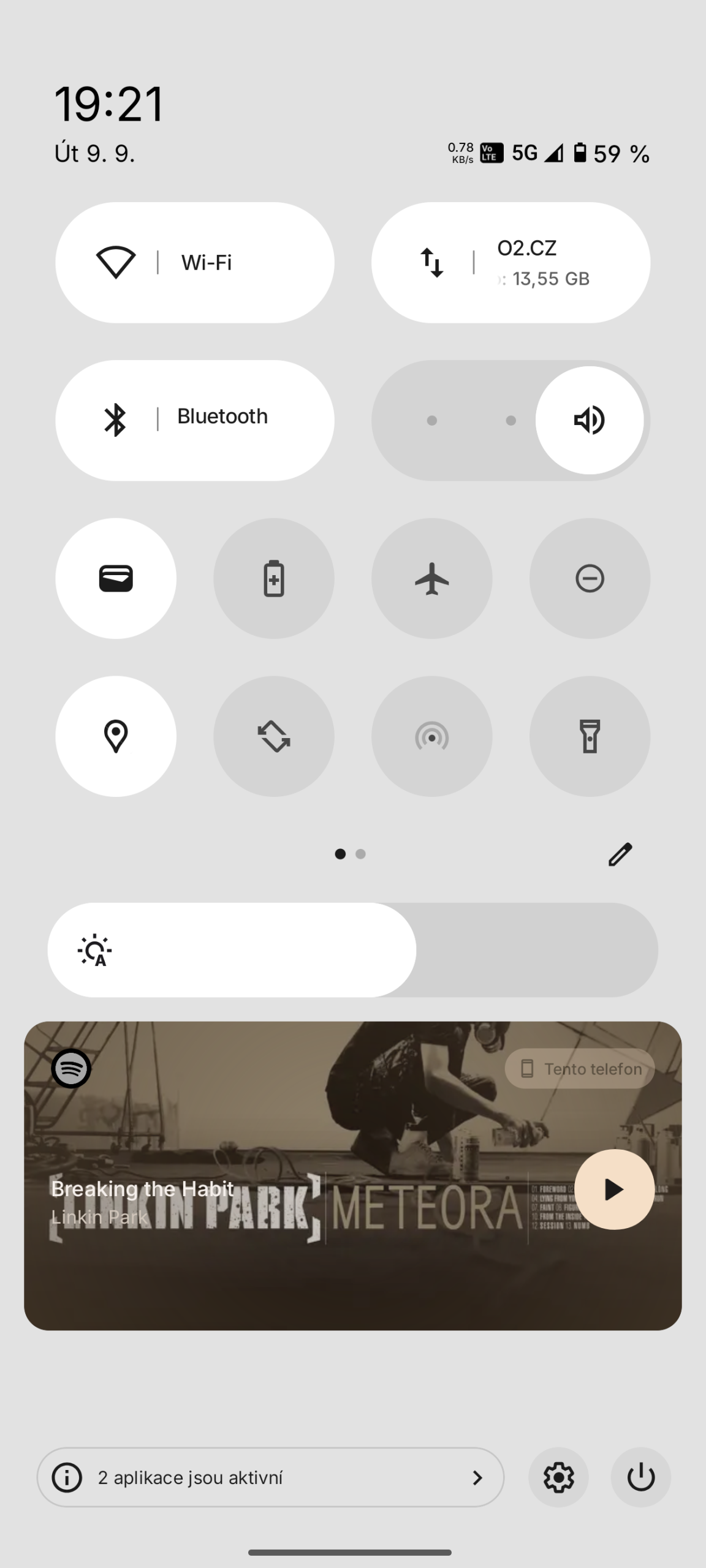Open the wallet tile

(x=116, y=578)
